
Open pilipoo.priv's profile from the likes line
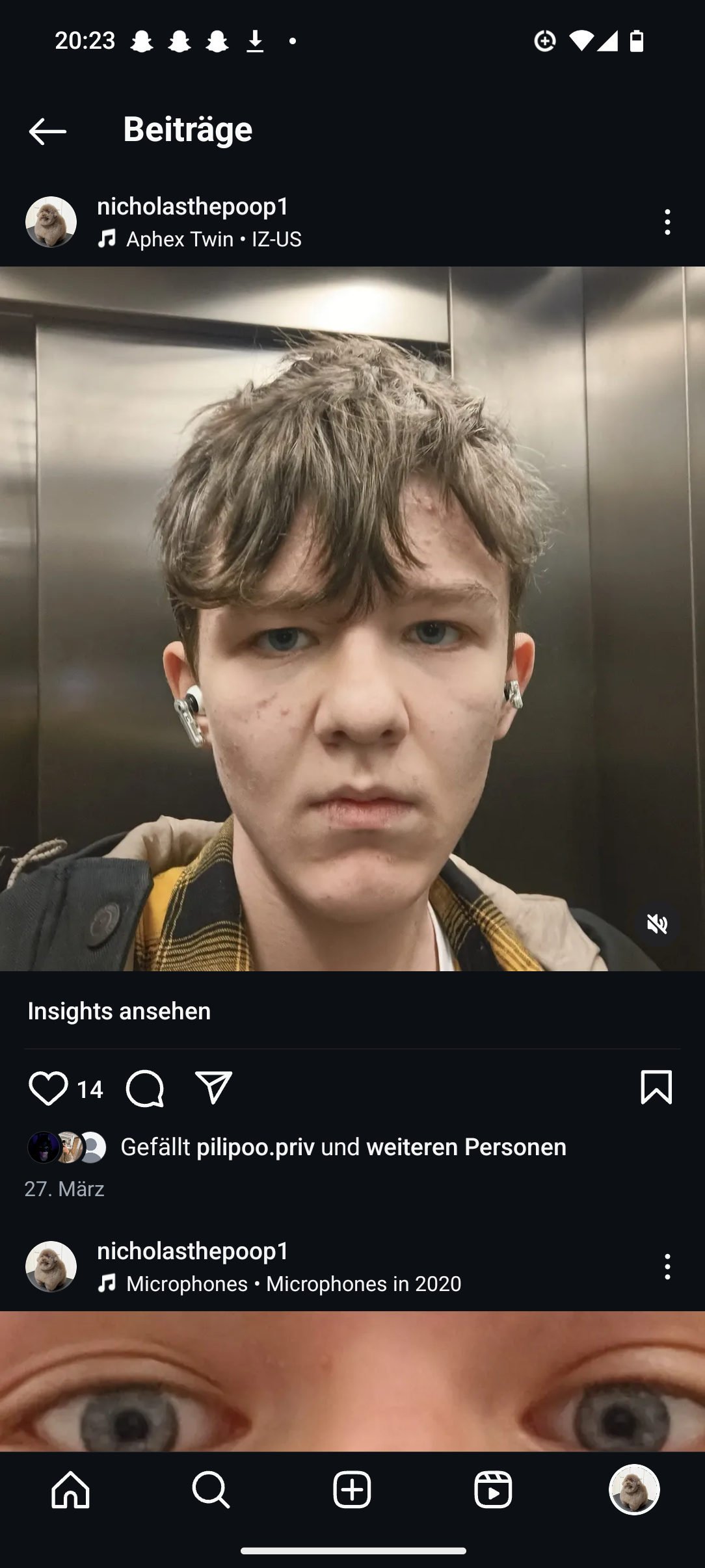(x=255, y=1147)
